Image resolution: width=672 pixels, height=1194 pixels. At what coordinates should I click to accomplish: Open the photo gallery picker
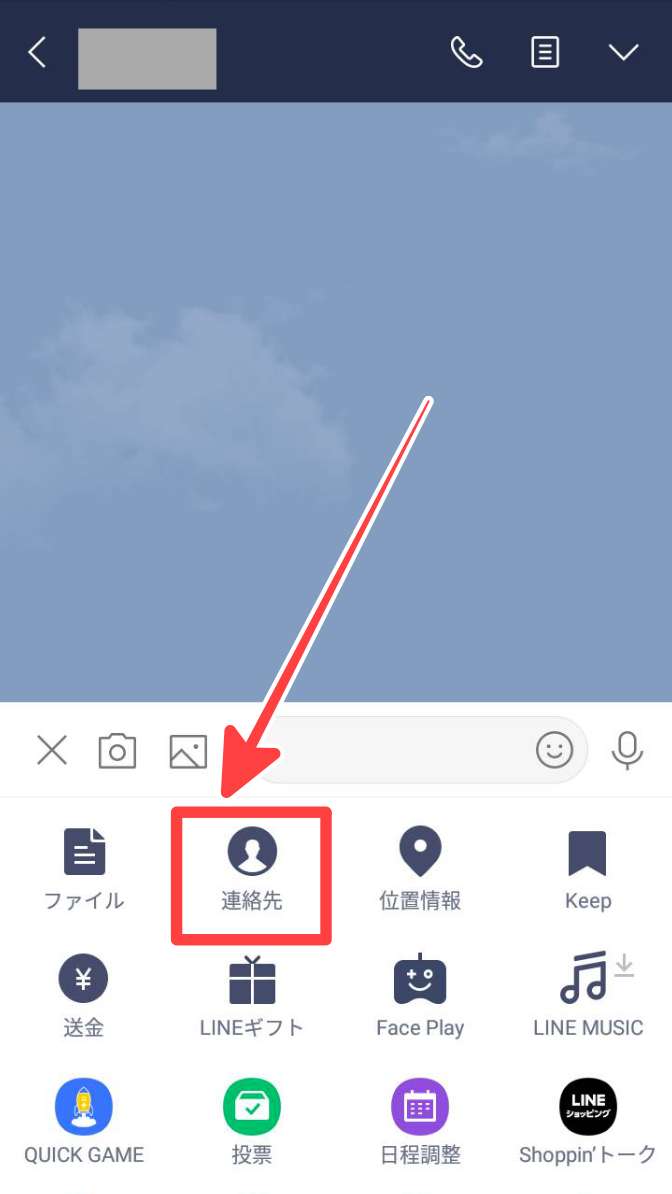[x=188, y=750]
